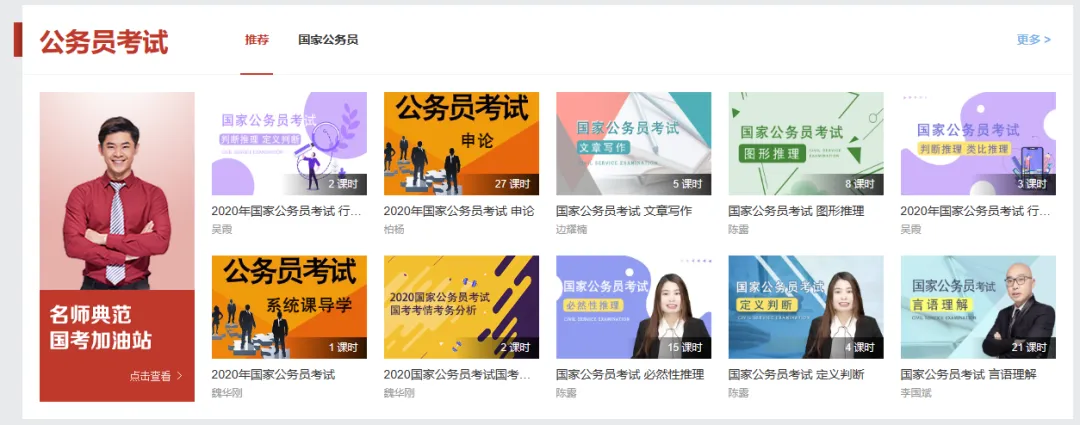Switch to the 推荐 tab

click(x=257, y=40)
